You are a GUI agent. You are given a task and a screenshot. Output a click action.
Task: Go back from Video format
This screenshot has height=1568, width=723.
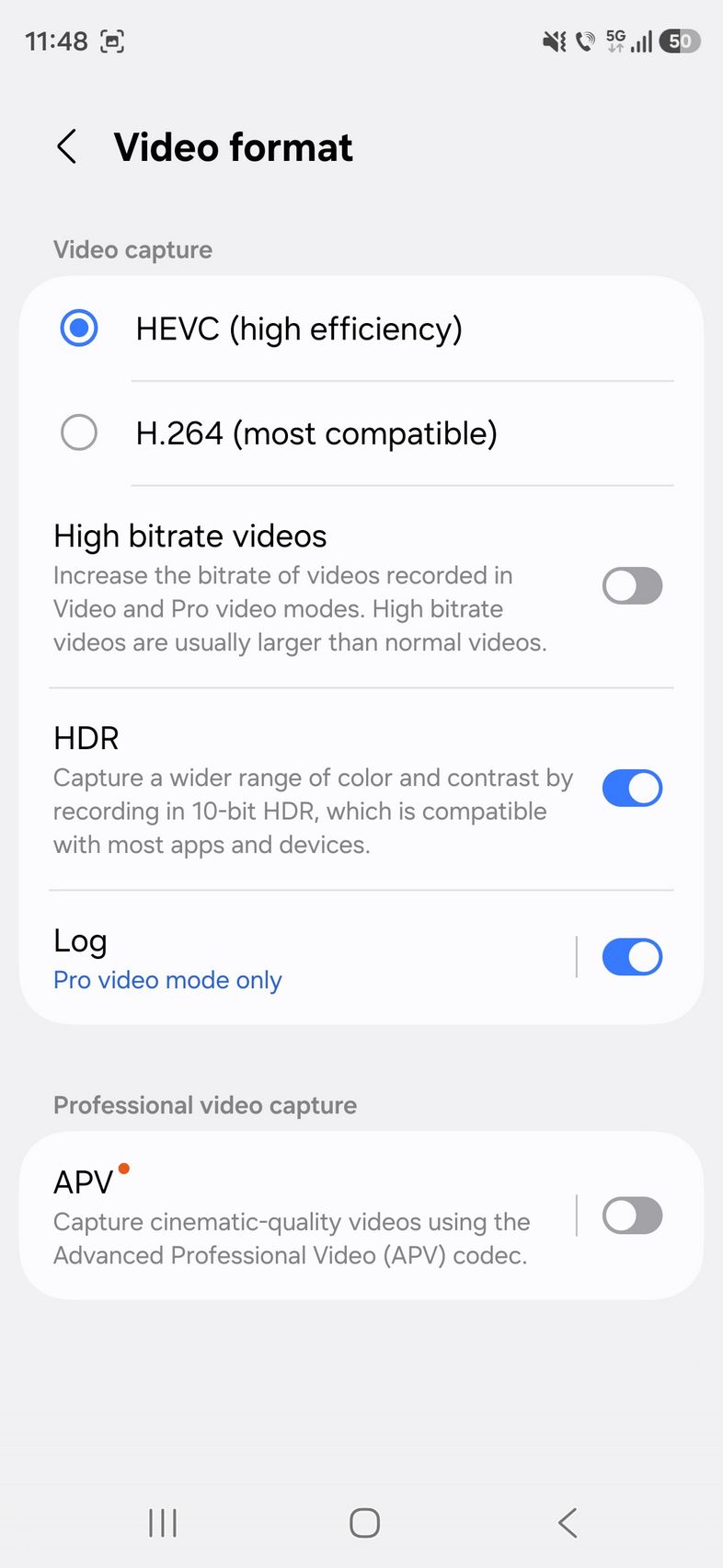tap(66, 147)
